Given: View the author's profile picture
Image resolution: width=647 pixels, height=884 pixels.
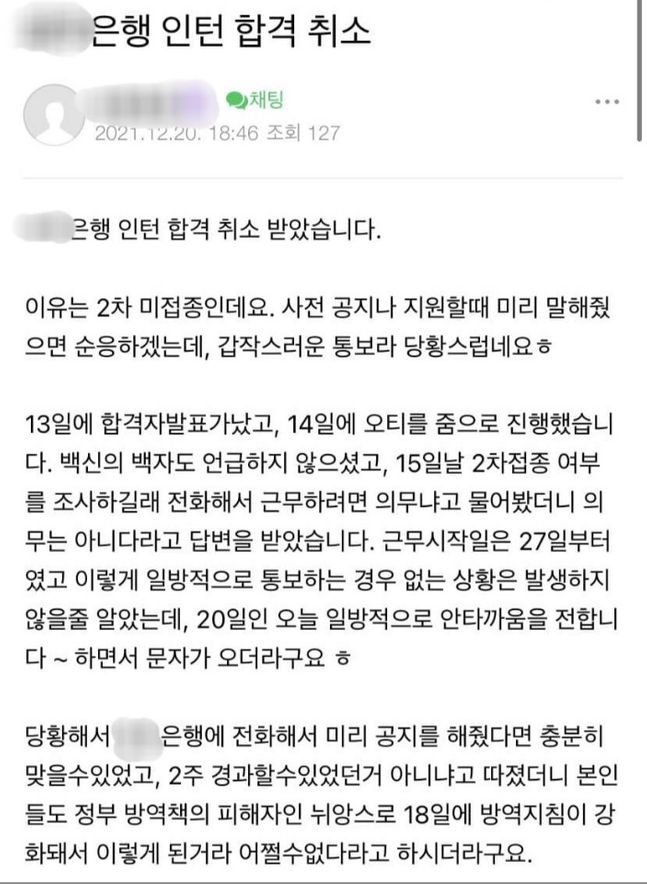Looking at the screenshot, I should tap(52, 114).
